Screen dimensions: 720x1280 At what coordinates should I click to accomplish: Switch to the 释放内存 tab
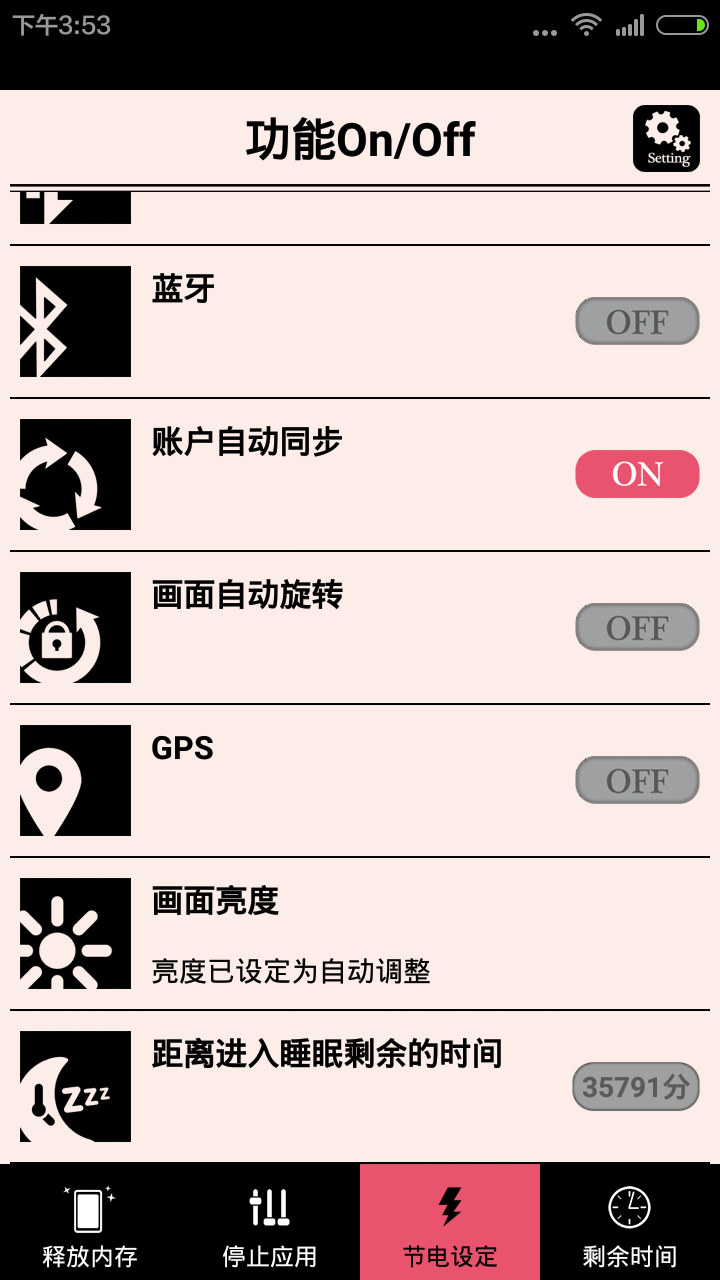click(x=90, y=1222)
